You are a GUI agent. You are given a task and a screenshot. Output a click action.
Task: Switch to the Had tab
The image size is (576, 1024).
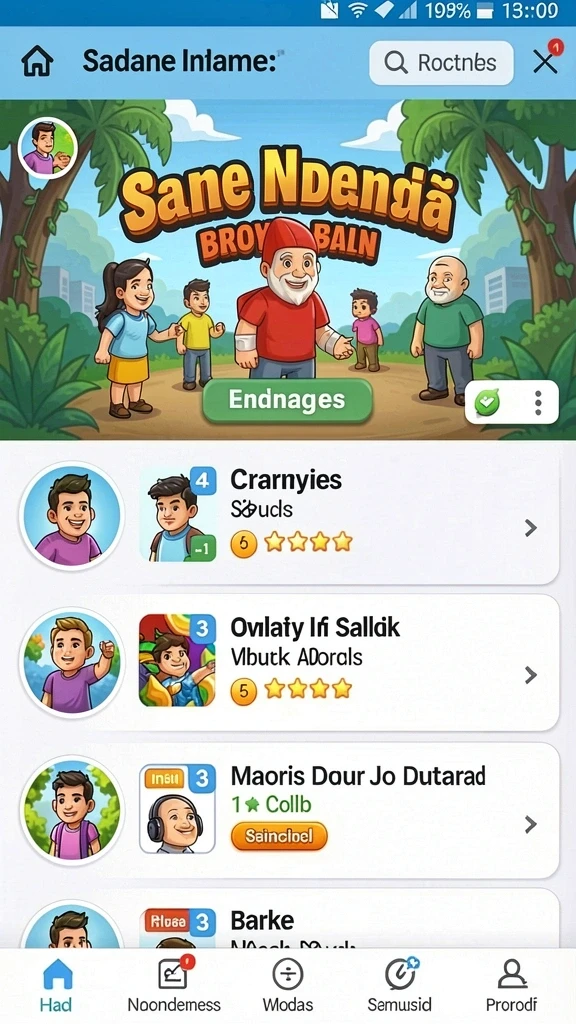click(x=57, y=985)
